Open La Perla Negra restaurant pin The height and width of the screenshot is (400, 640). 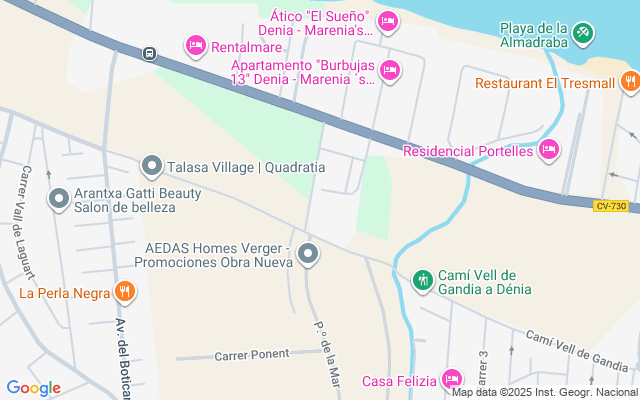point(125,292)
